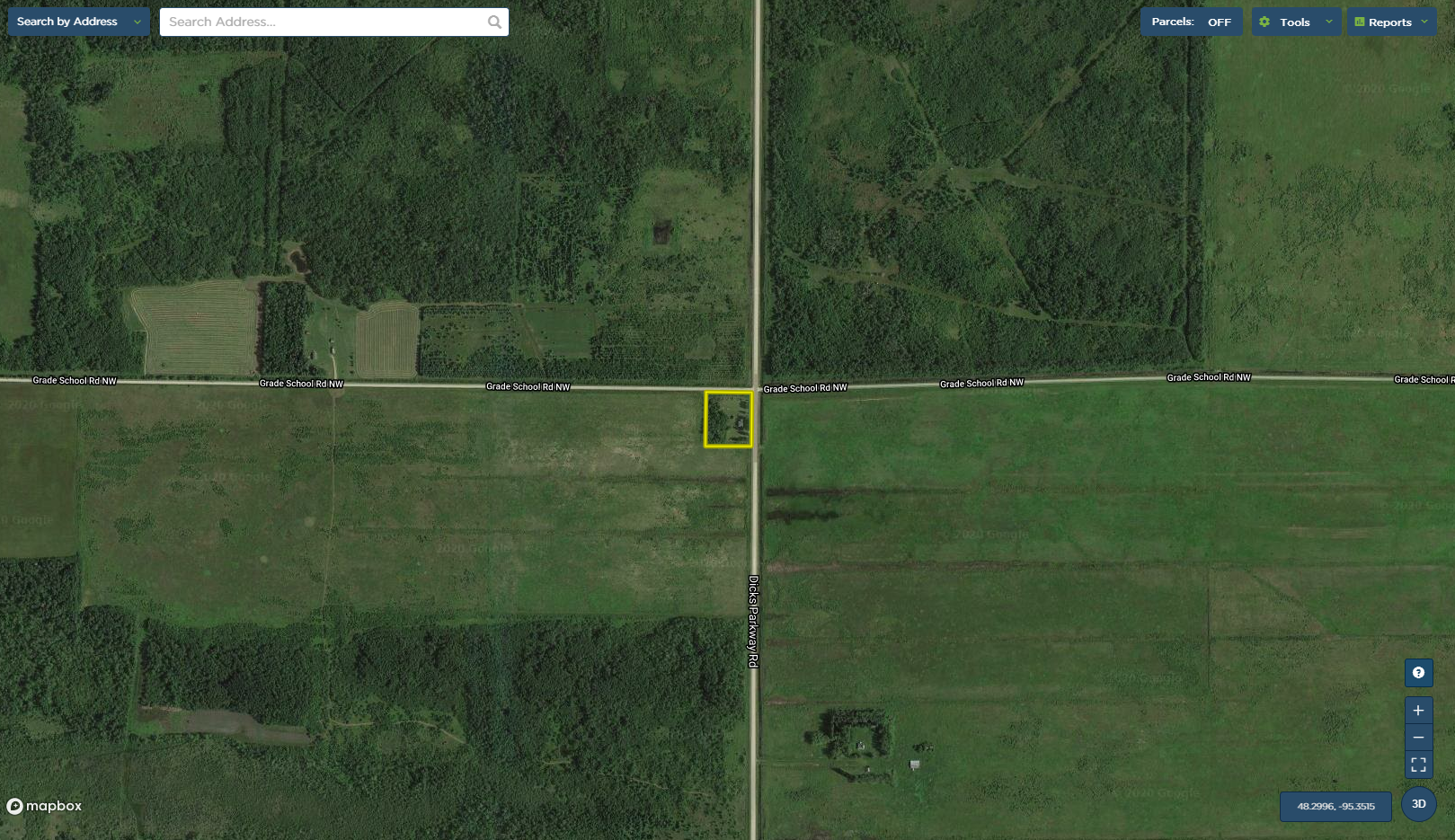
Task: Open the help question mark
Action: (1418, 673)
